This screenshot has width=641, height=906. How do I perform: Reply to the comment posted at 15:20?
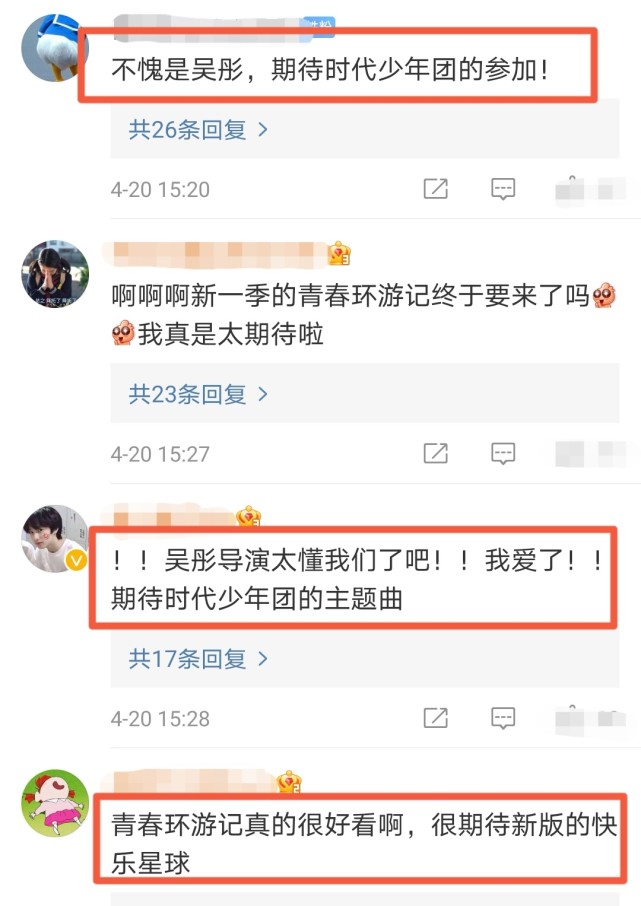click(503, 189)
